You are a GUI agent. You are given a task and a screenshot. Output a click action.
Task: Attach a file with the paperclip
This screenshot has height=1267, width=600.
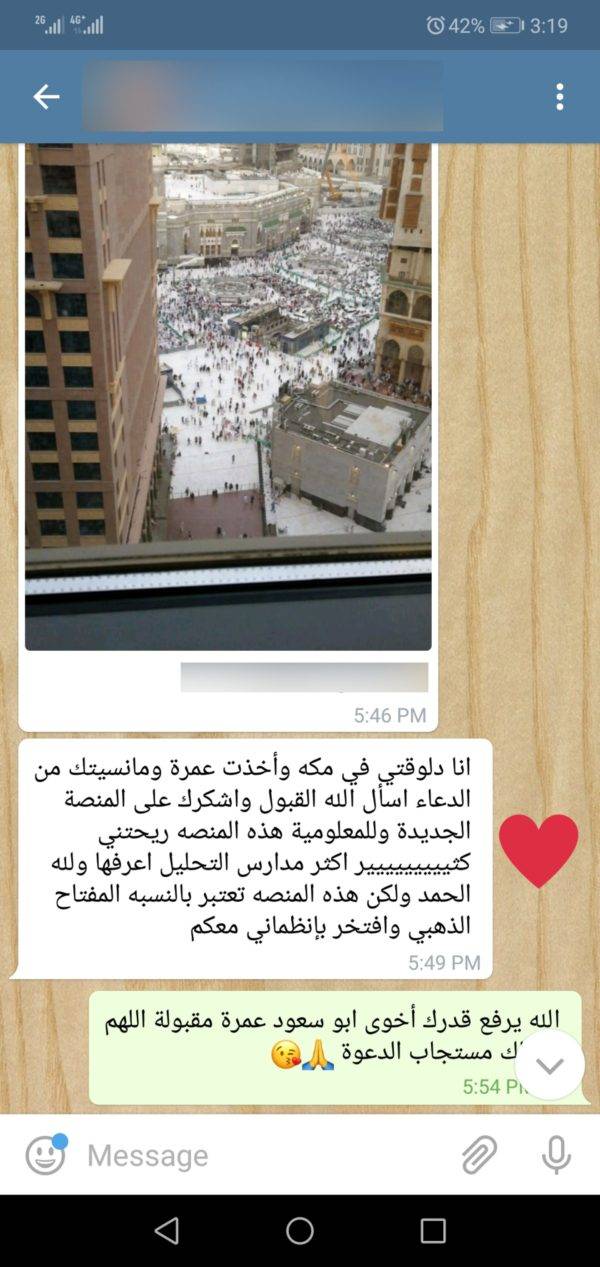[x=479, y=1155]
